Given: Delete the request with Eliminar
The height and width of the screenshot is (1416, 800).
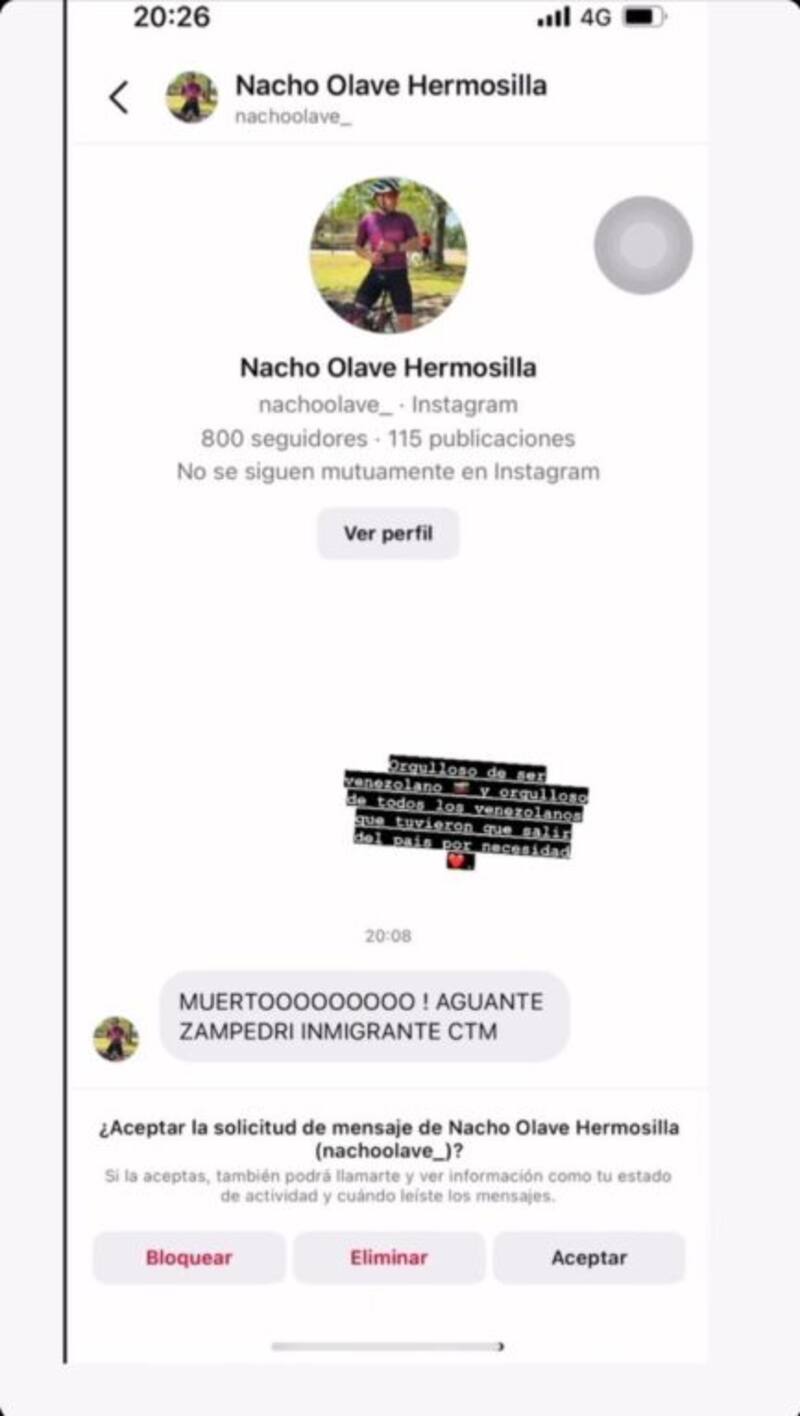Looking at the screenshot, I should 389,1258.
